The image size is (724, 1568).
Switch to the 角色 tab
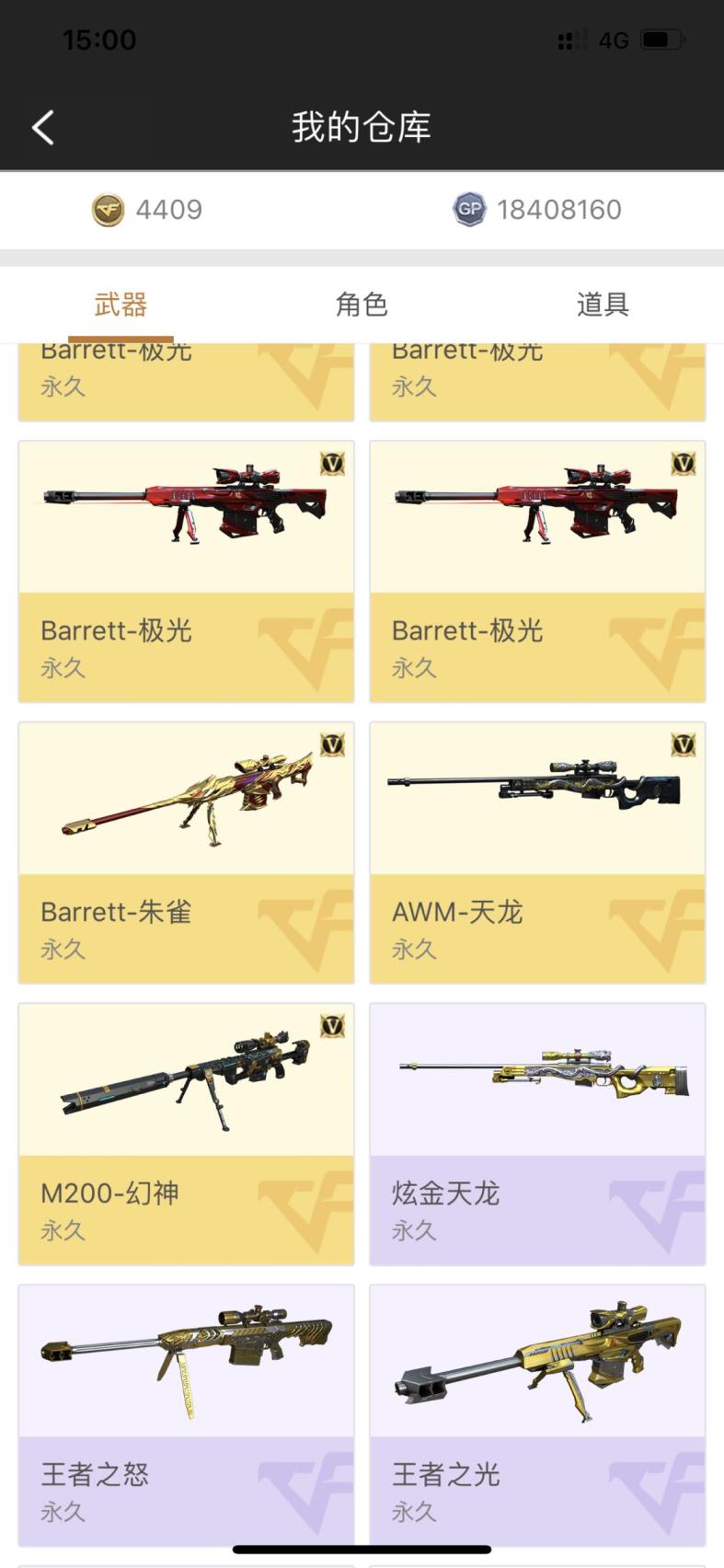click(362, 305)
